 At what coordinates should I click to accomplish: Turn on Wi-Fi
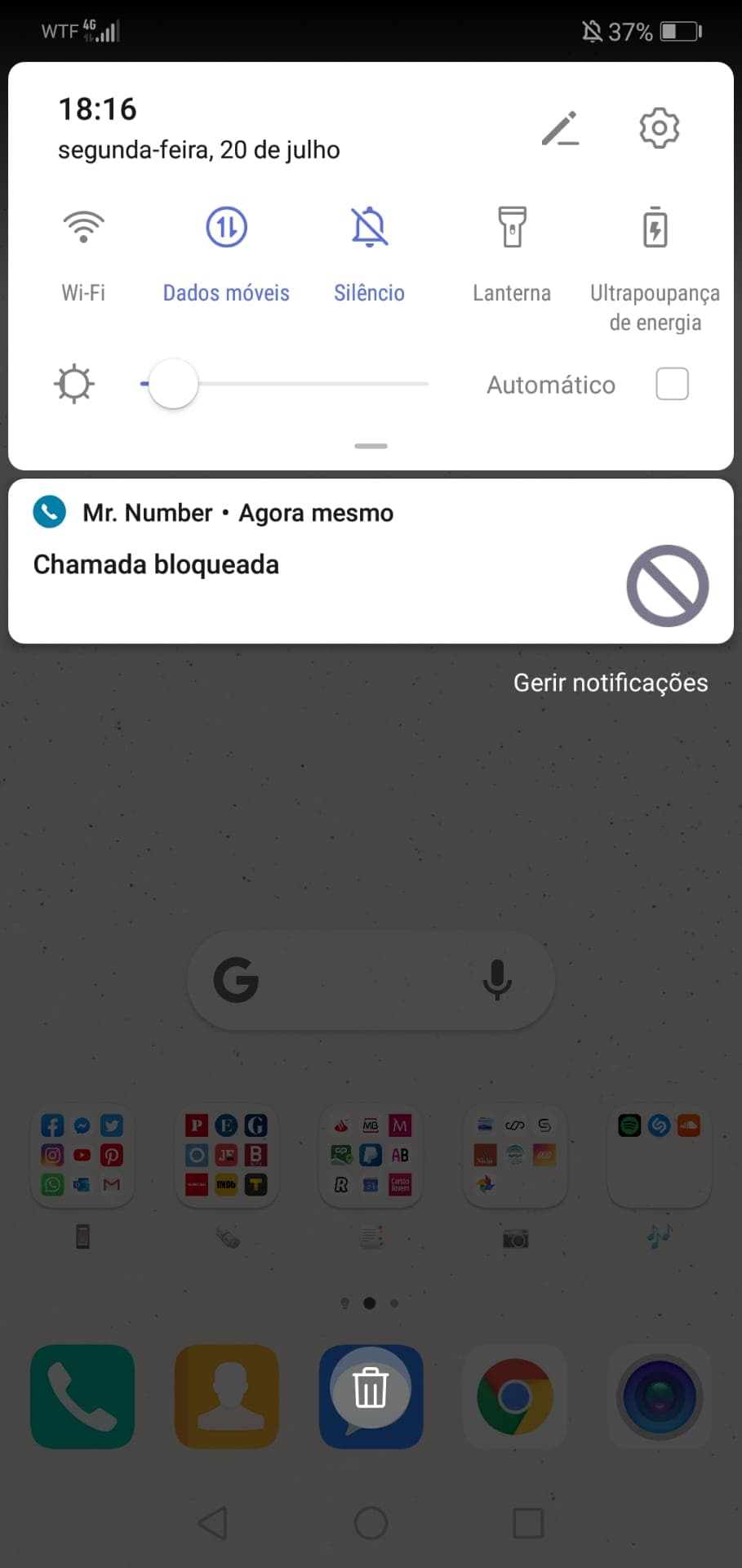[x=83, y=228]
